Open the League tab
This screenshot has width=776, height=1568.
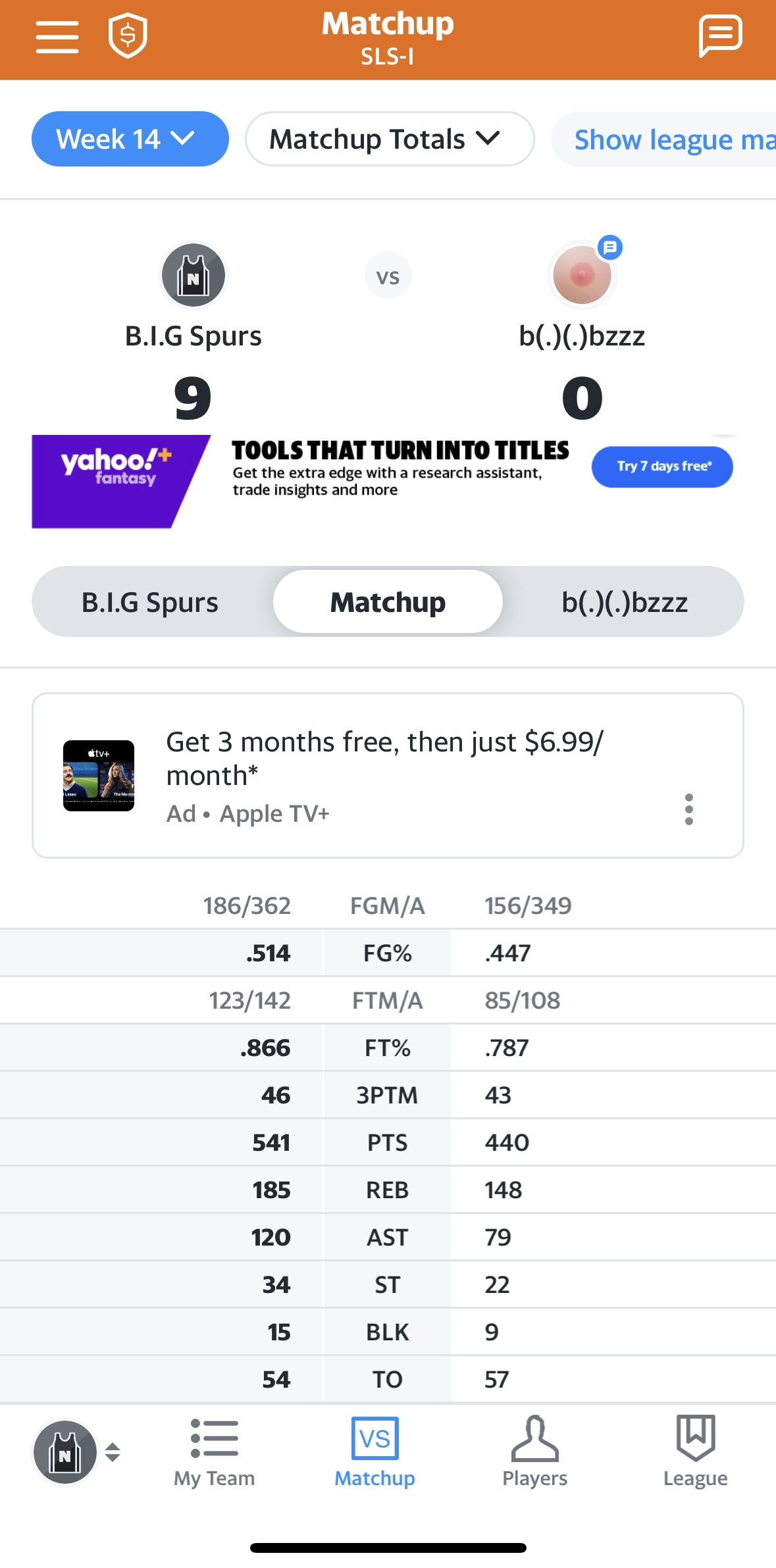coord(695,1452)
